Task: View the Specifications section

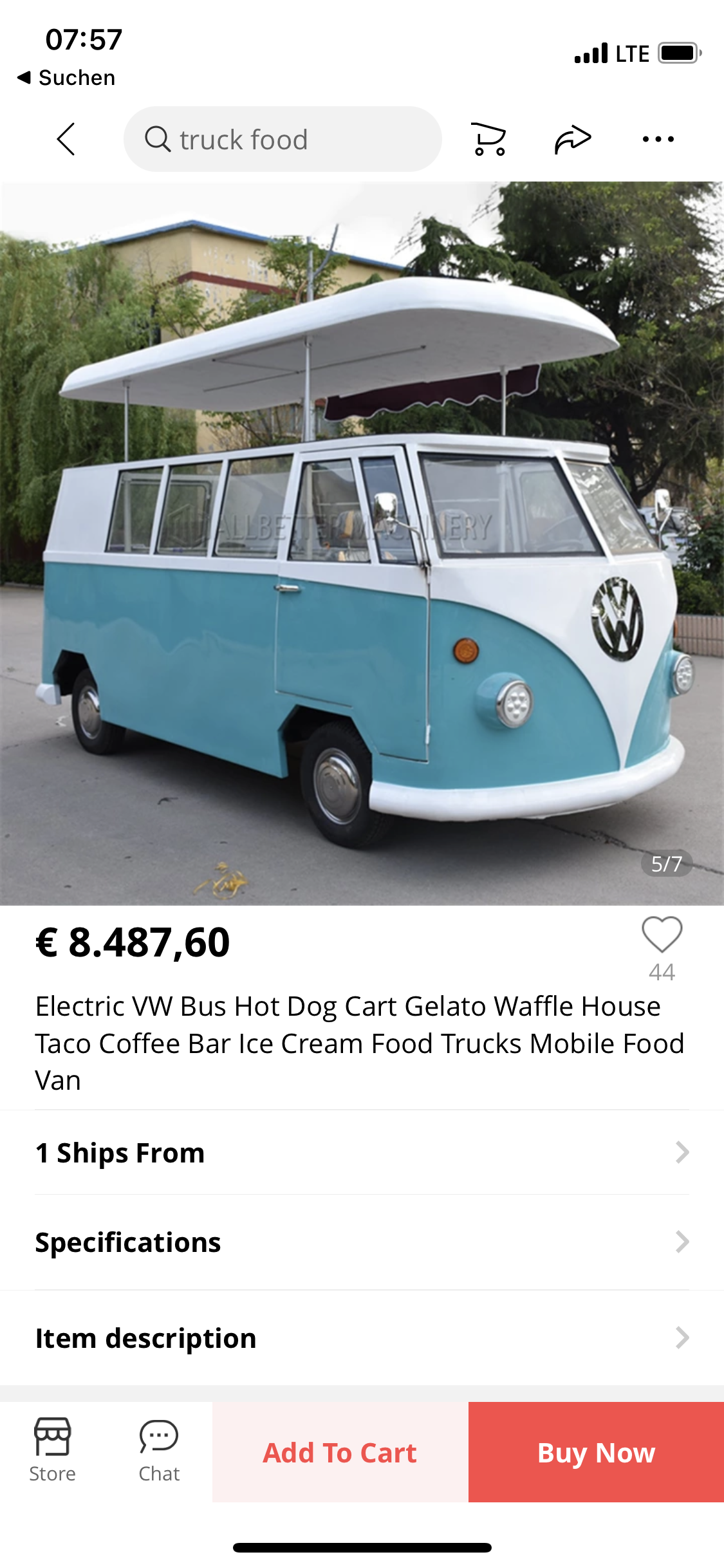Action: point(362,1242)
